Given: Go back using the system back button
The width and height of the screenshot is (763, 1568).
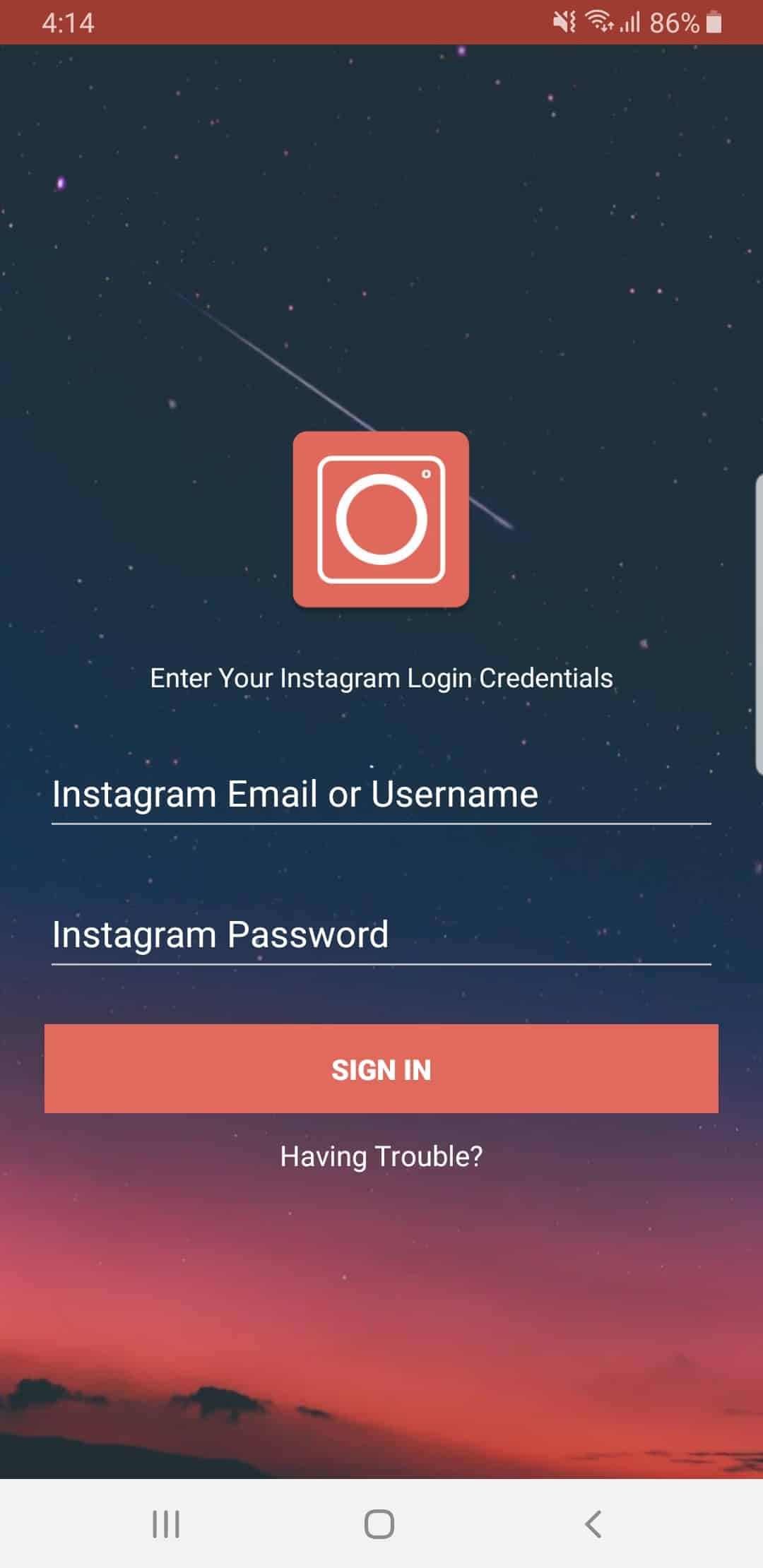Looking at the screenshot, I should coord(593,1524).
